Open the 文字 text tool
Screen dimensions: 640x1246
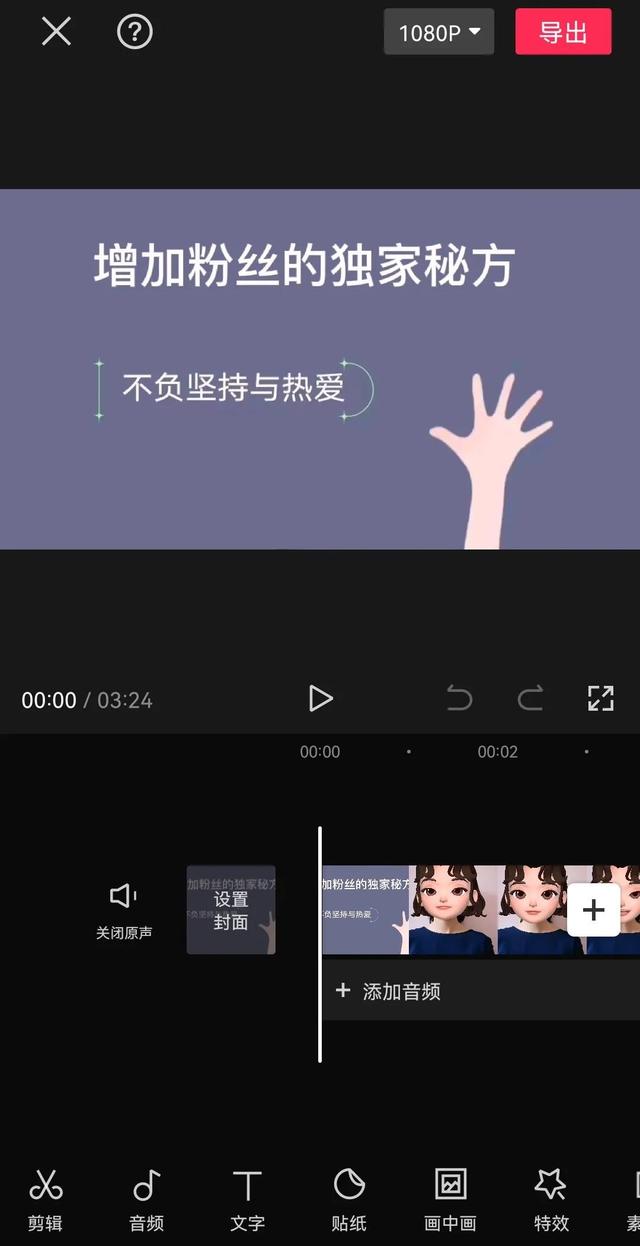click(247, 1198)
